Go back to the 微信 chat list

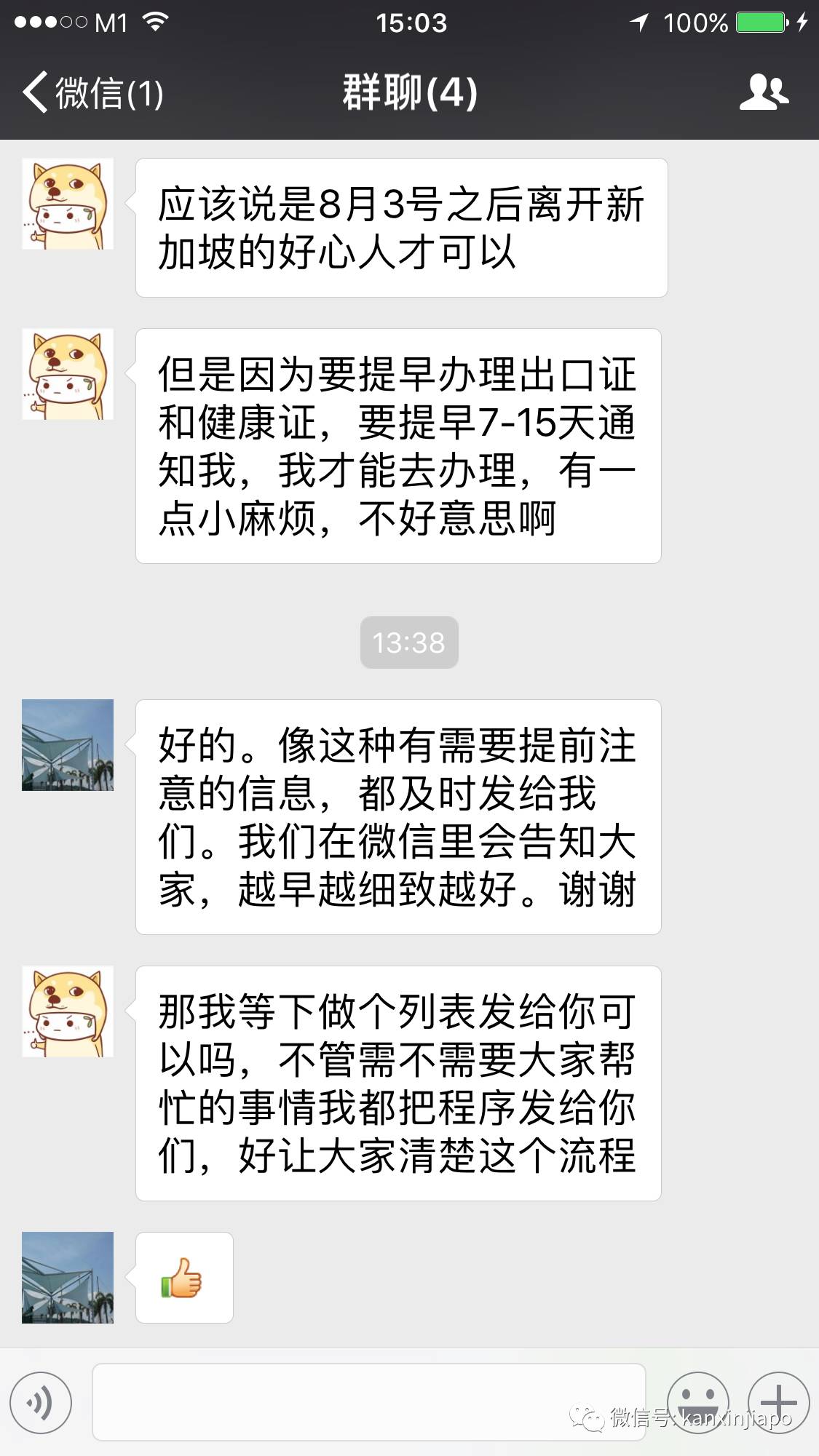click(91, 92)
